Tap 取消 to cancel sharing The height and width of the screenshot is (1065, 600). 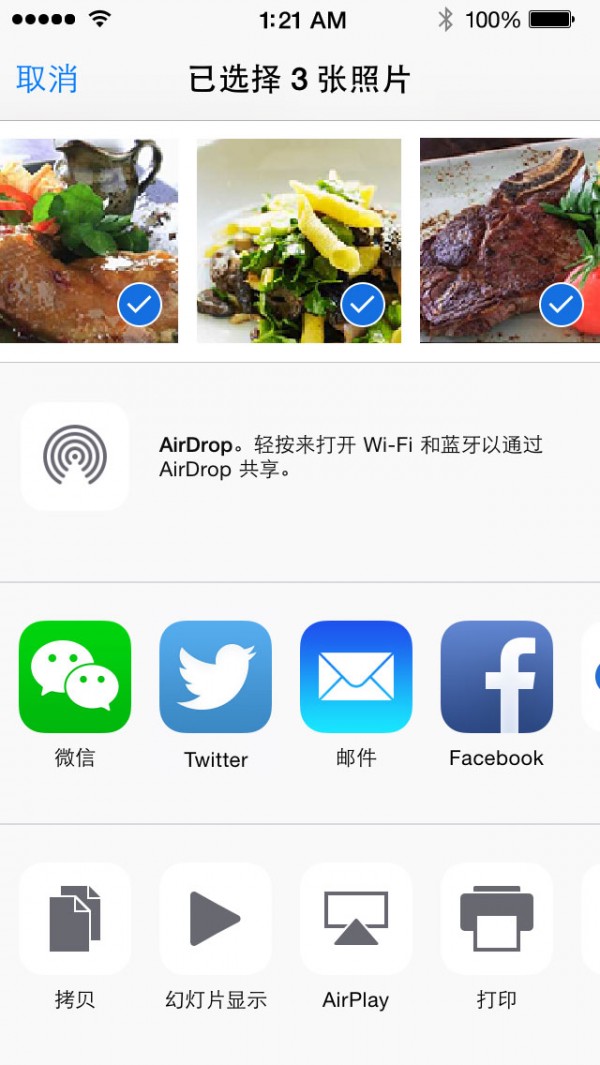(x=46, y=79)
